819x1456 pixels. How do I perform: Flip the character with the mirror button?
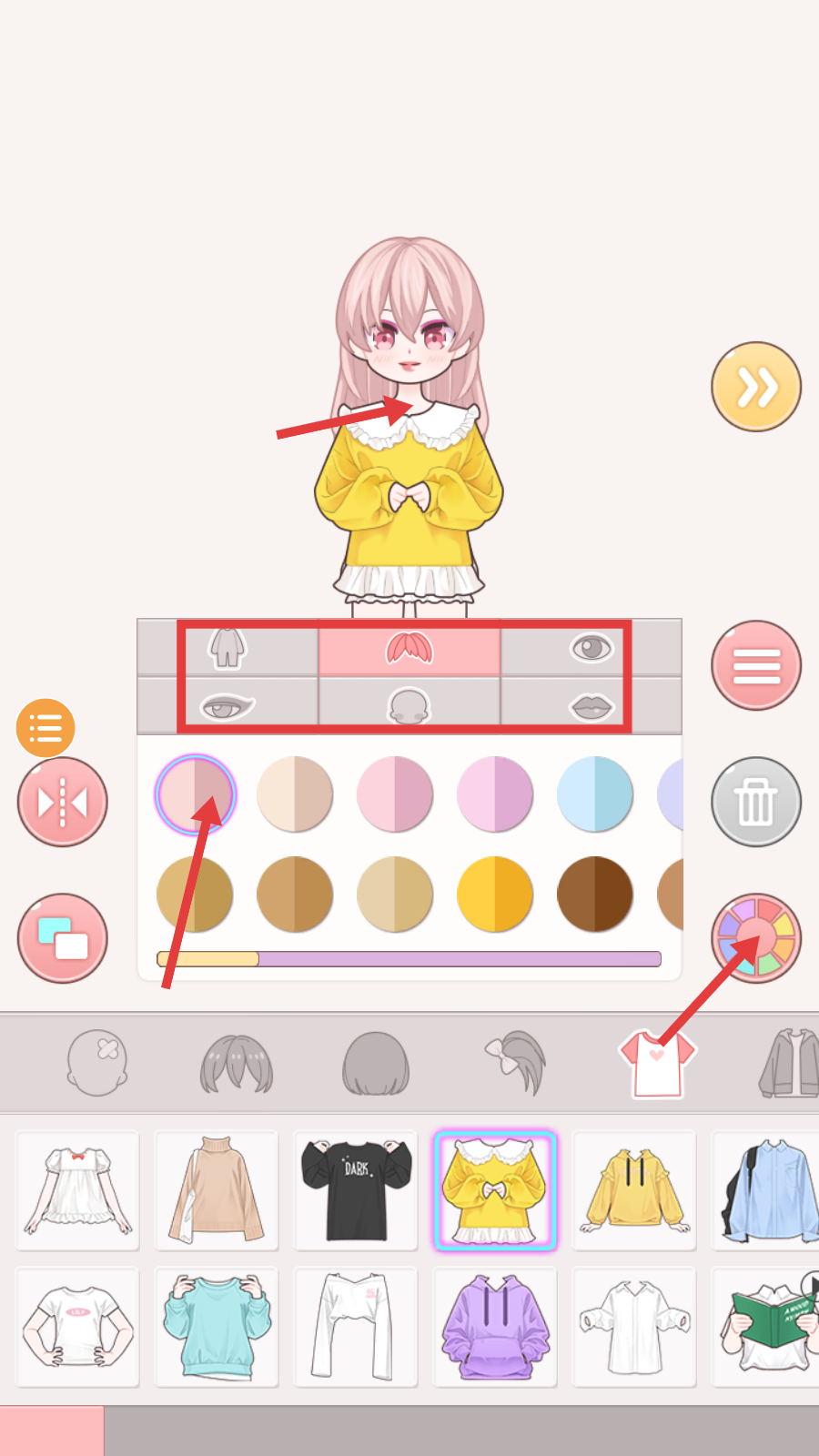tap(62, 802)
